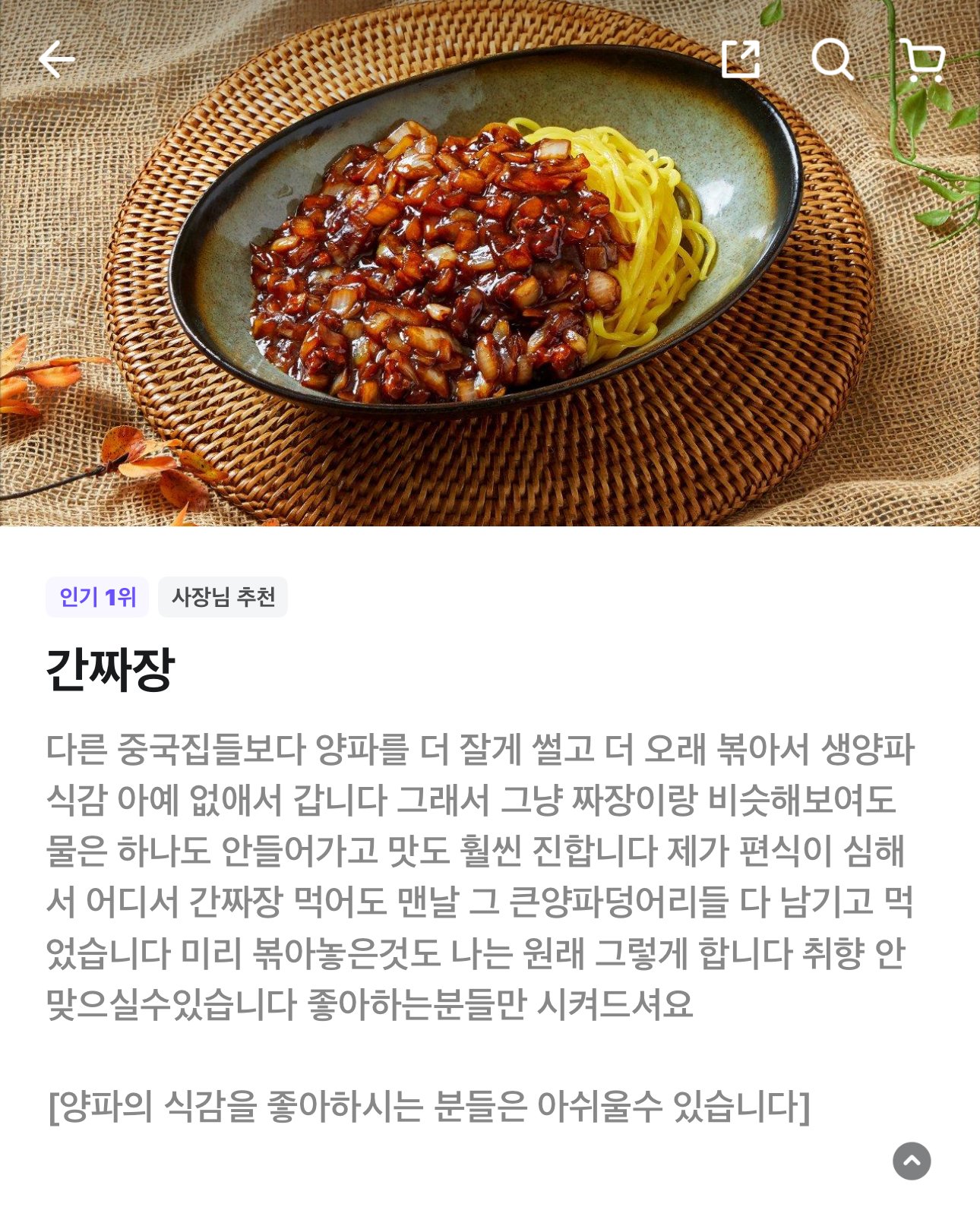This screenshot has width=980, height=1207.
Task: Open the shopping cart
Action: click(923, 60)
